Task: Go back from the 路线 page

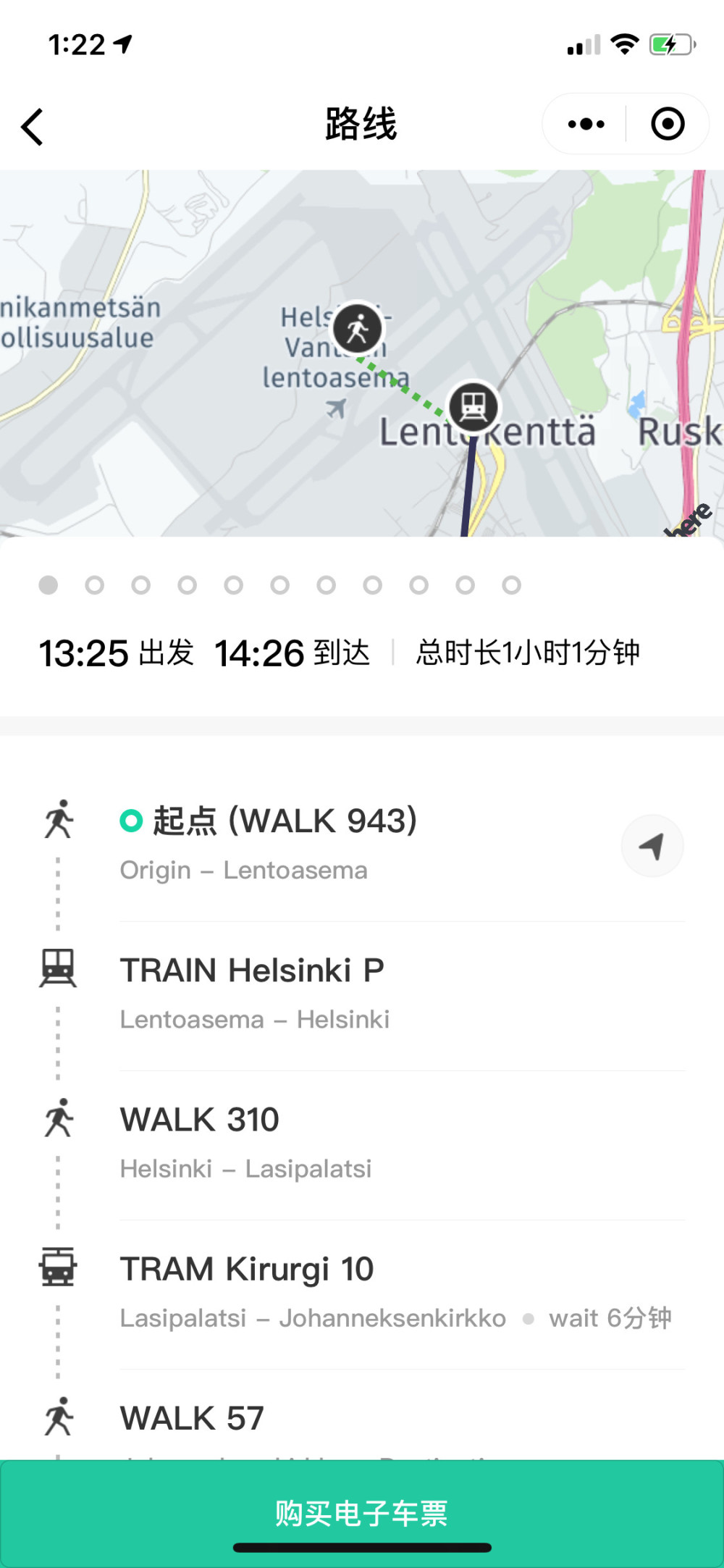Action: tap(33, 127)
